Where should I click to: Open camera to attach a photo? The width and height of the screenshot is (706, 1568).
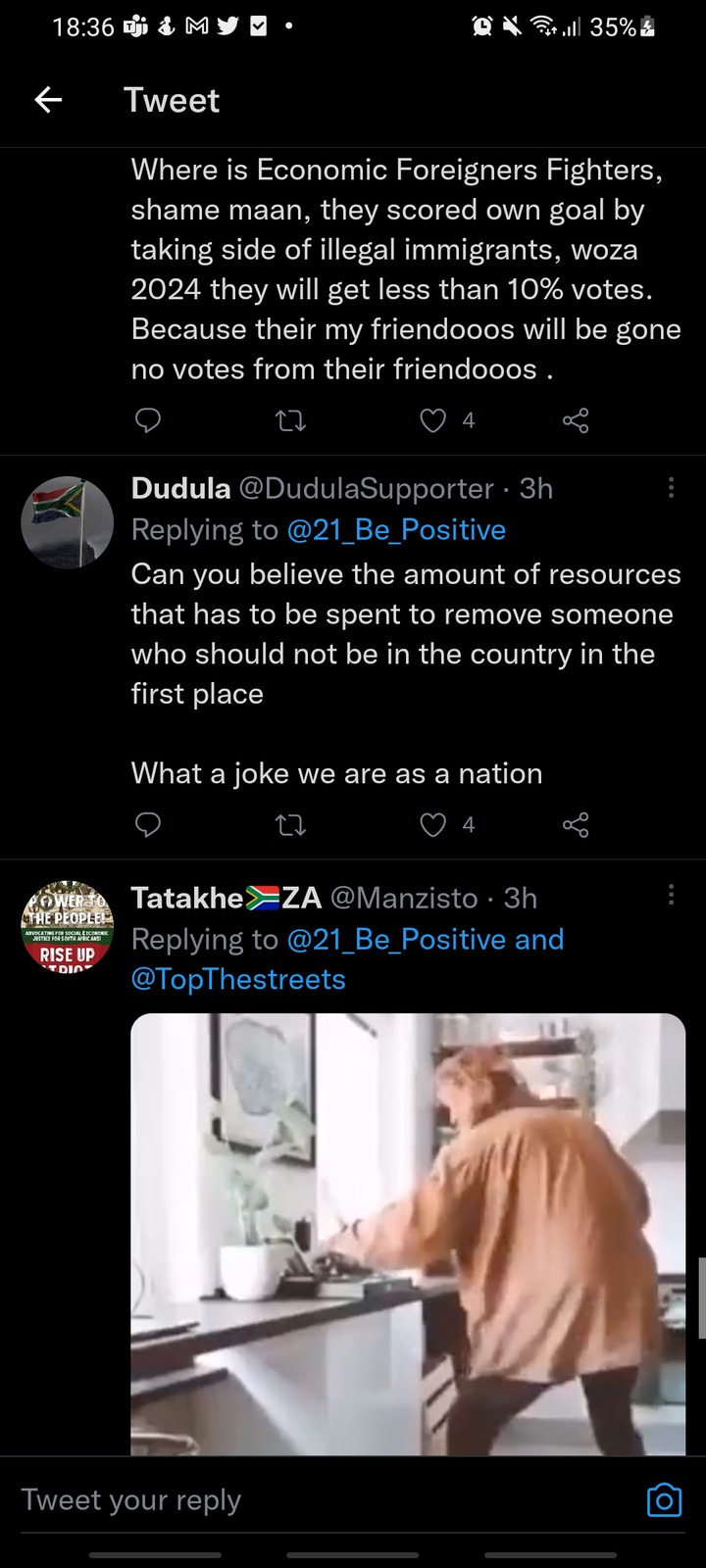[x=664, y=1500]
